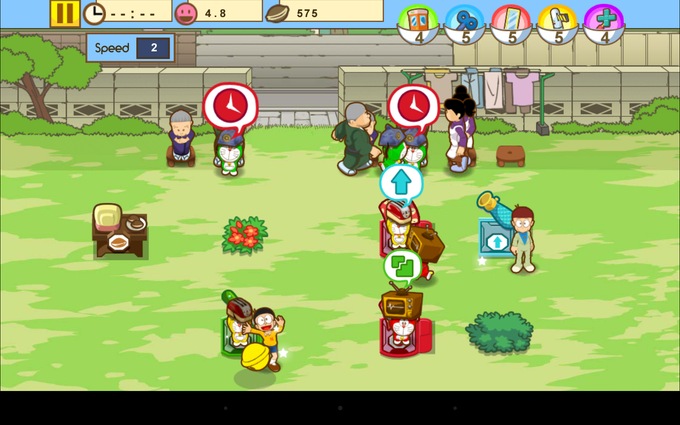The image size is (680, 425).
Task: Use the orange door gadget item
Action: 419,20
